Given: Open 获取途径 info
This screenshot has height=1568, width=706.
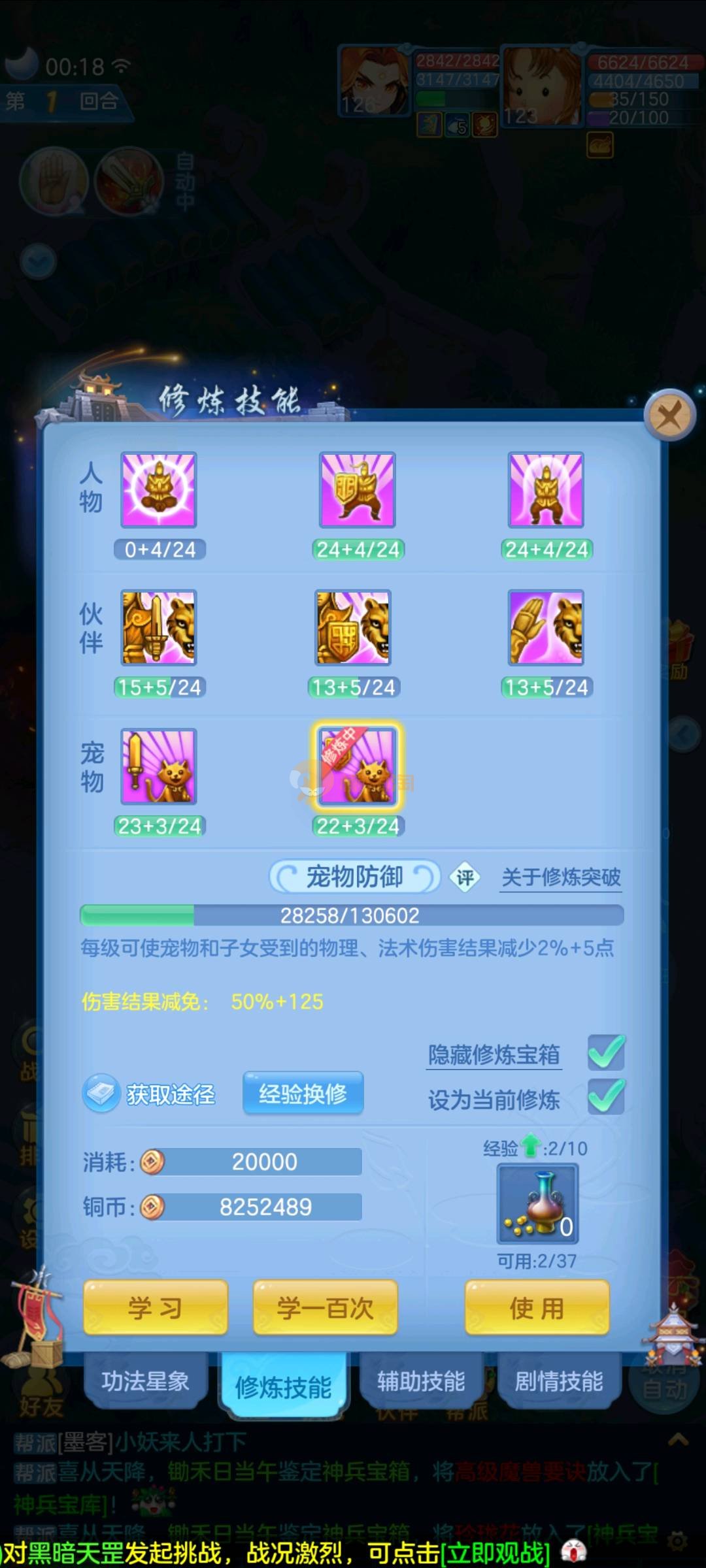Looking at the screenshot, I should click(150, 1094).
